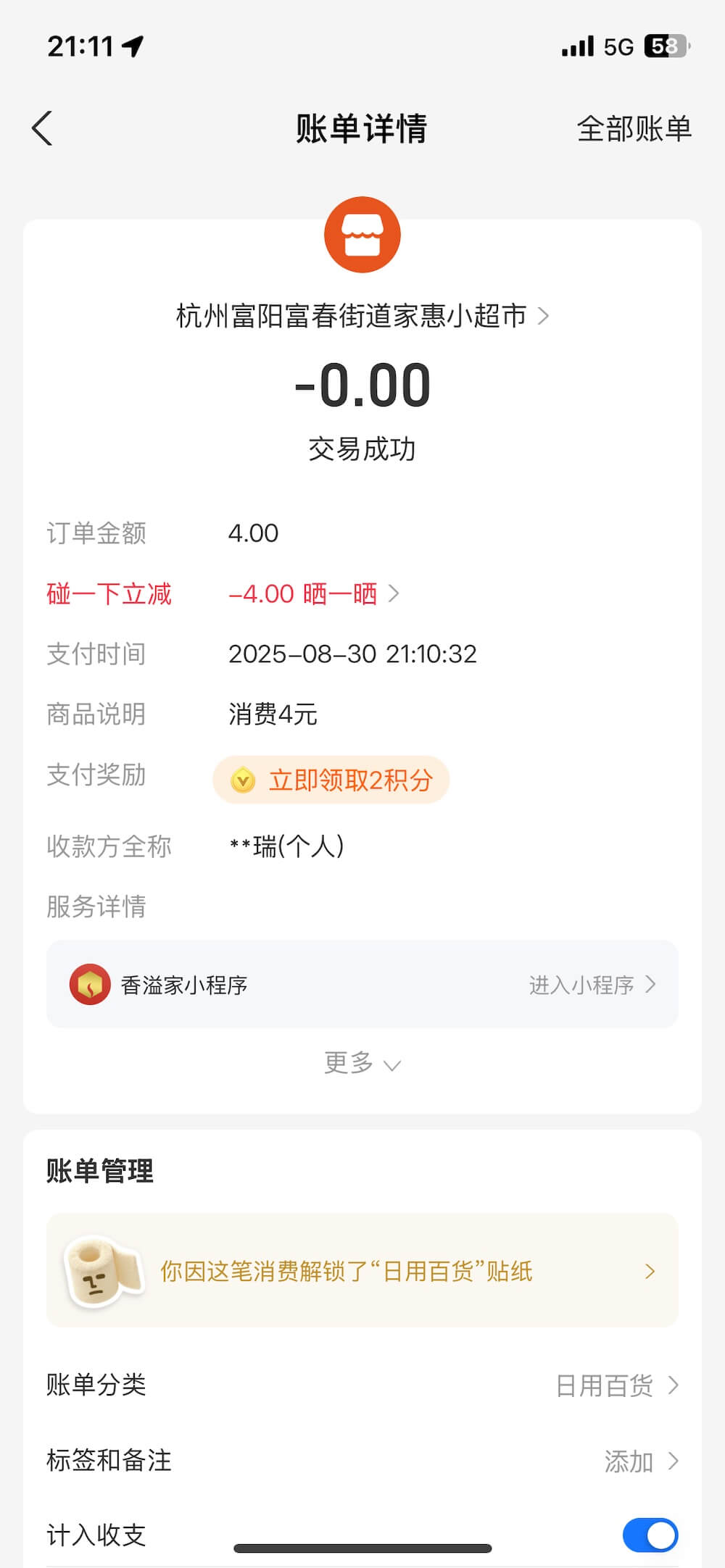Open merchant page 杭州富阳富春街道家惠小超市
This screenshot has width=725, height=1568.
tap(362, 316)
